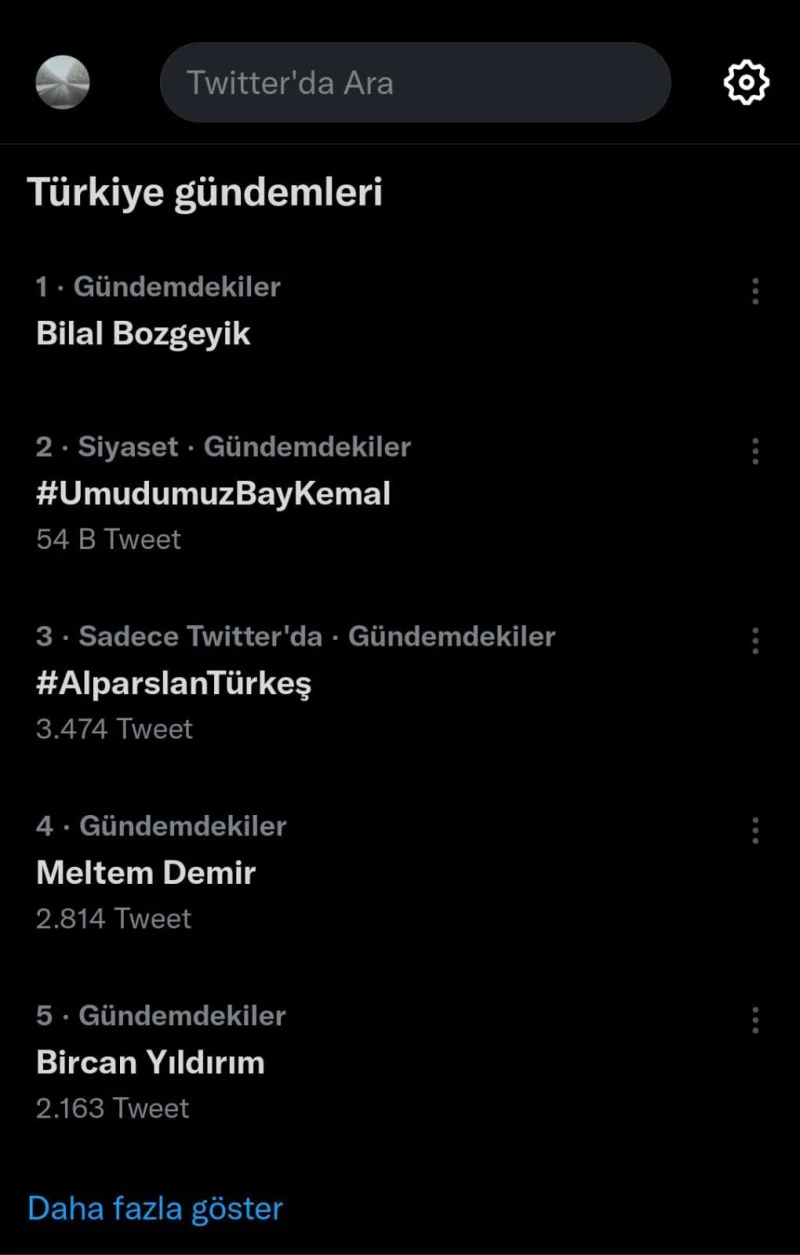The height and width of the screenshot is (1255, 800).
Task: Open the Bilal Bozgeyik trend
Action: [x=143, y=333]
